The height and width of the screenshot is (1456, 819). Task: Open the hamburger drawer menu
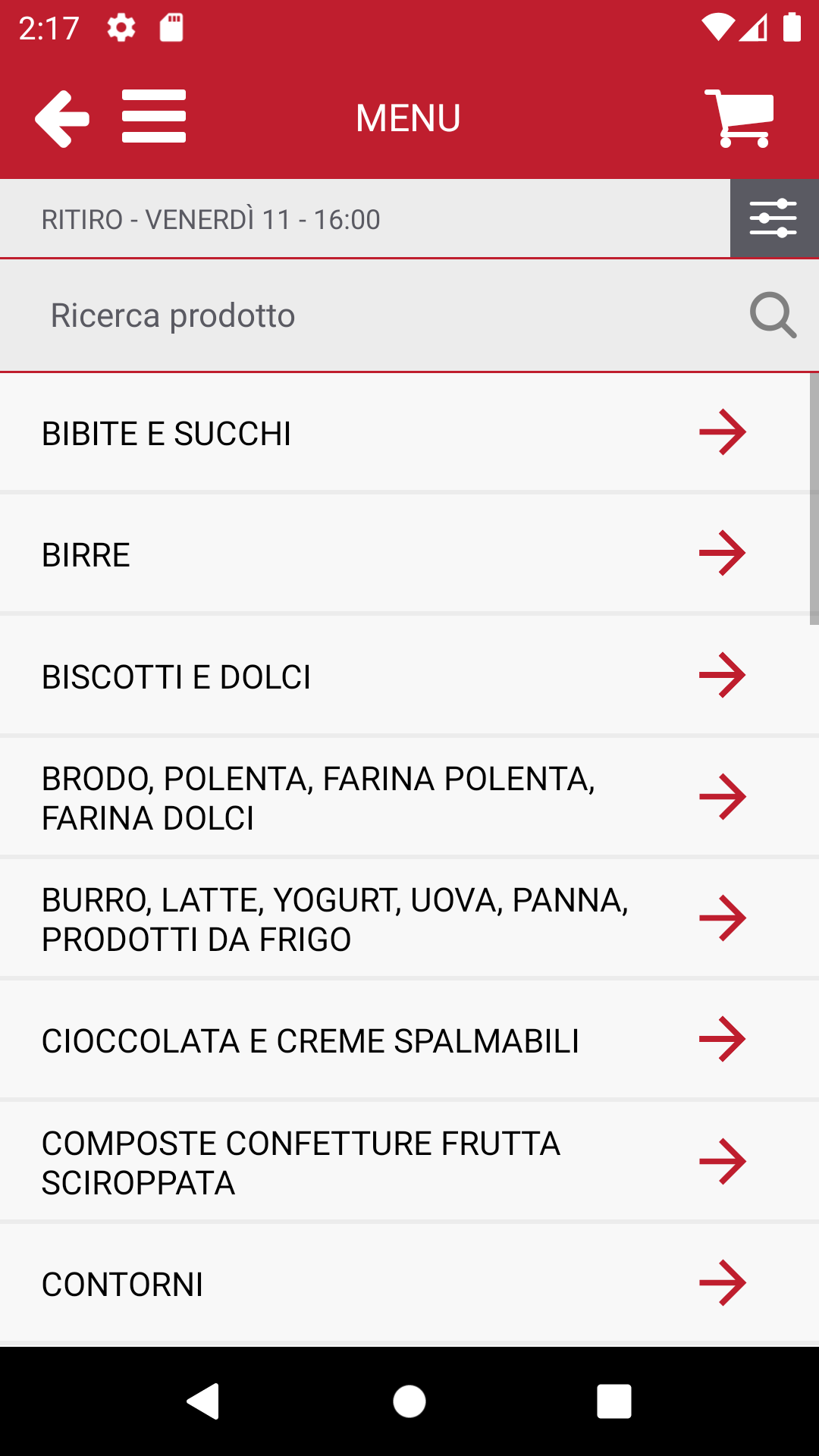pyautogui.click(x=154, y=117)
